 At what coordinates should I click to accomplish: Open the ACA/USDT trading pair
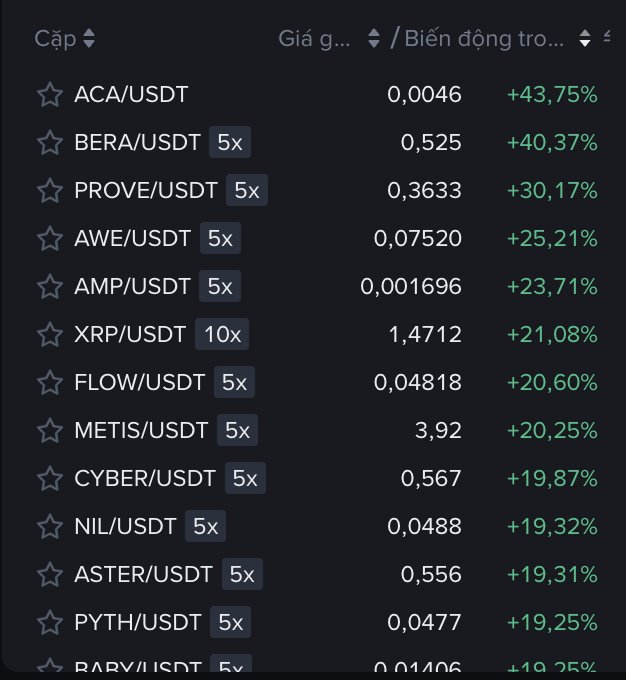click(x=131, y=95)
